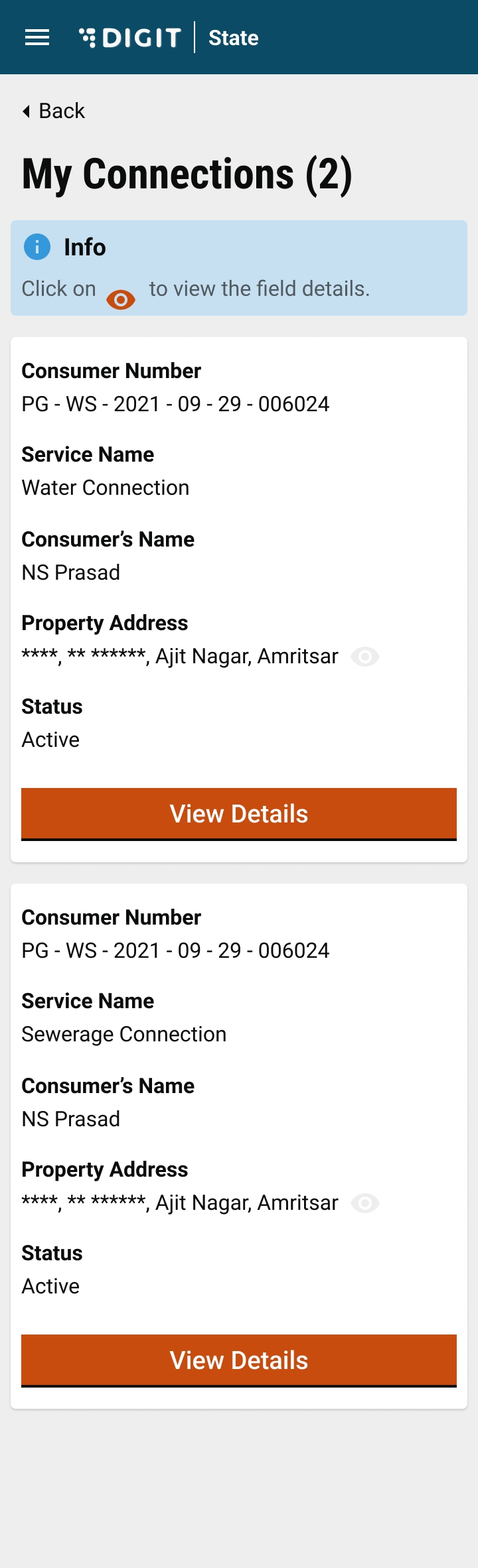478x1568 pixels.
Task: Reveal masked address for Sewerage Connection
Action: click(x=365, y=1203)
